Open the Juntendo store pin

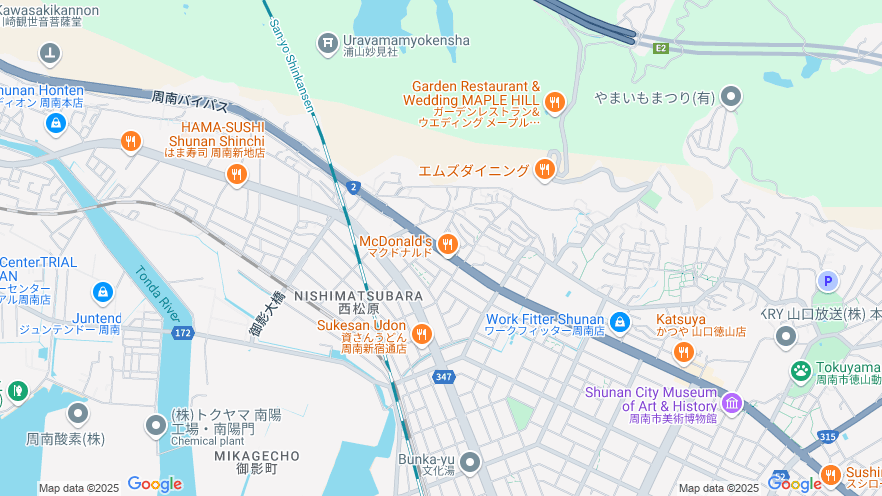(x=103, y=292)
